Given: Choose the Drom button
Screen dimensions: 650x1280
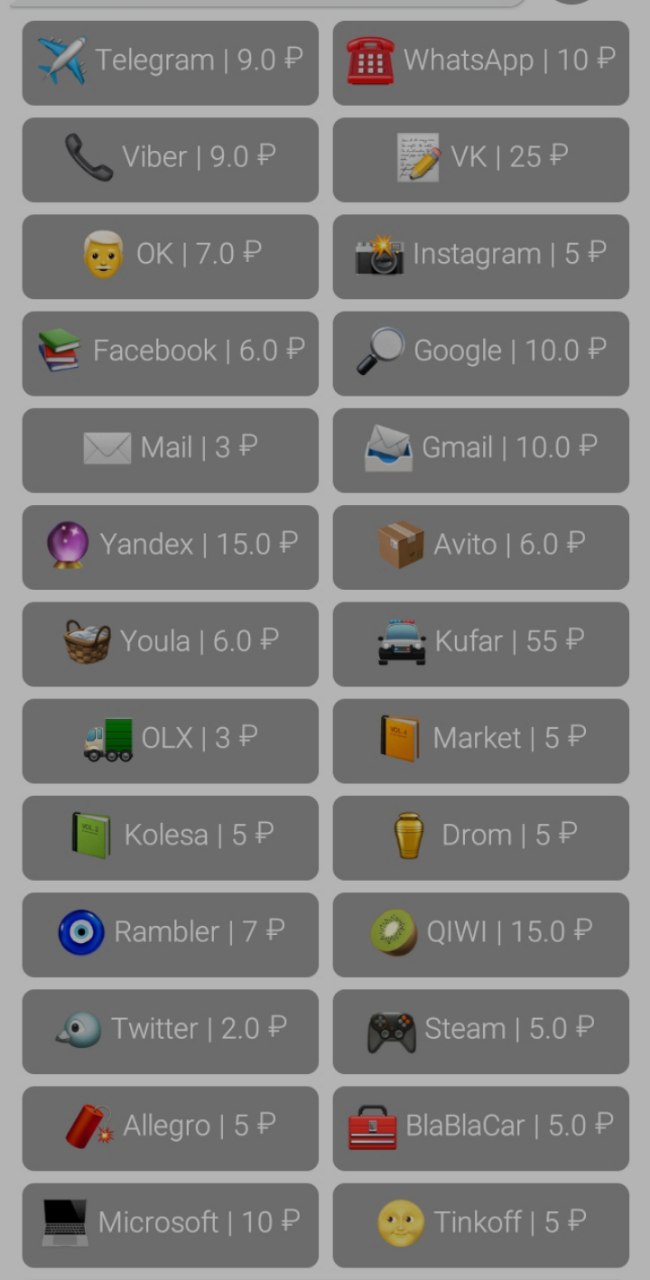Looking at the screenshot, I should pyautogui.click(x=481, y=838).
